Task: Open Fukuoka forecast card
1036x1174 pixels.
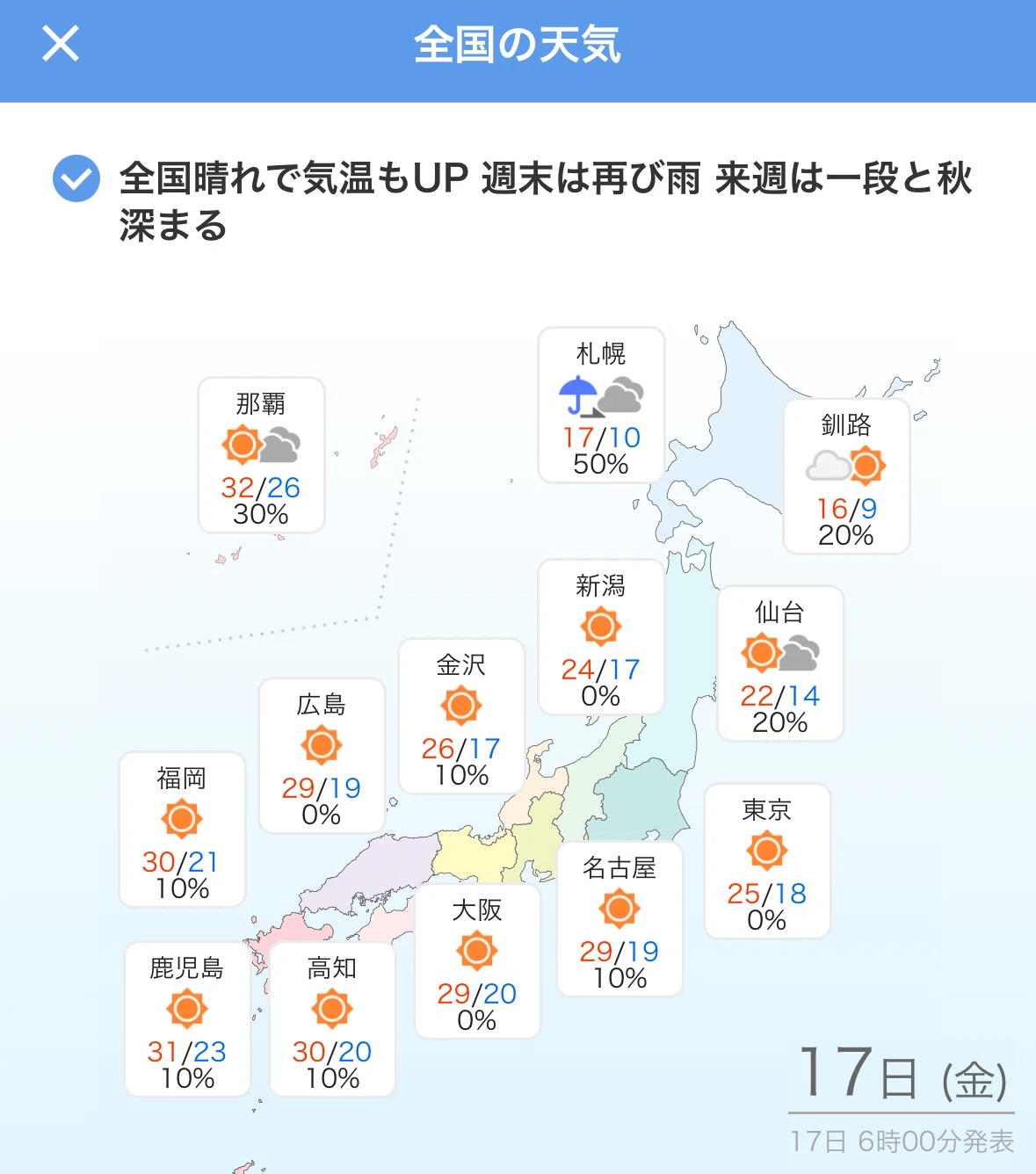Action: click(182, 830)
